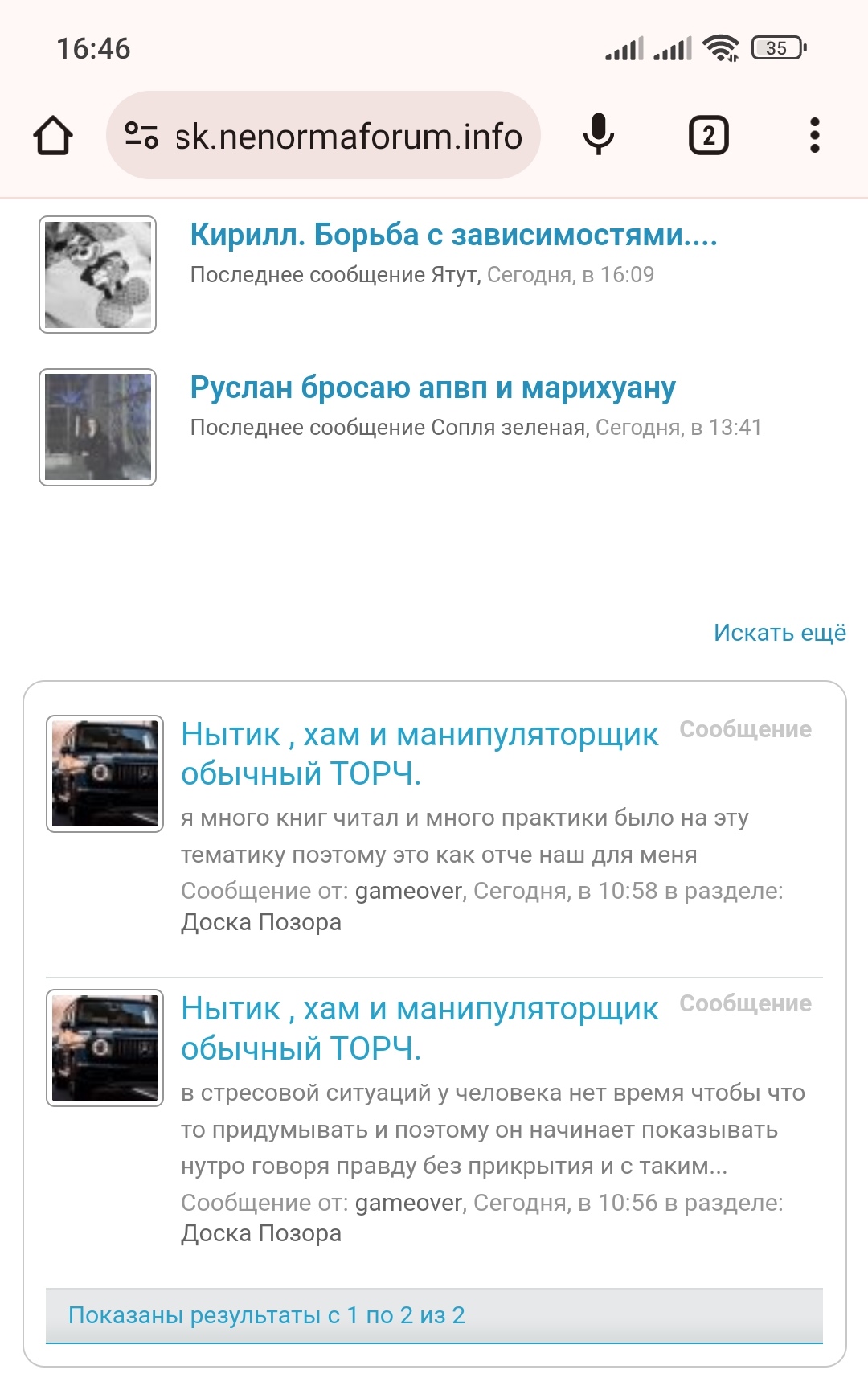The image size is (868, 1386).
Task: Tap the car avatar on the 10:58 result
Action: pyautogui.click(x=104, y=773)
